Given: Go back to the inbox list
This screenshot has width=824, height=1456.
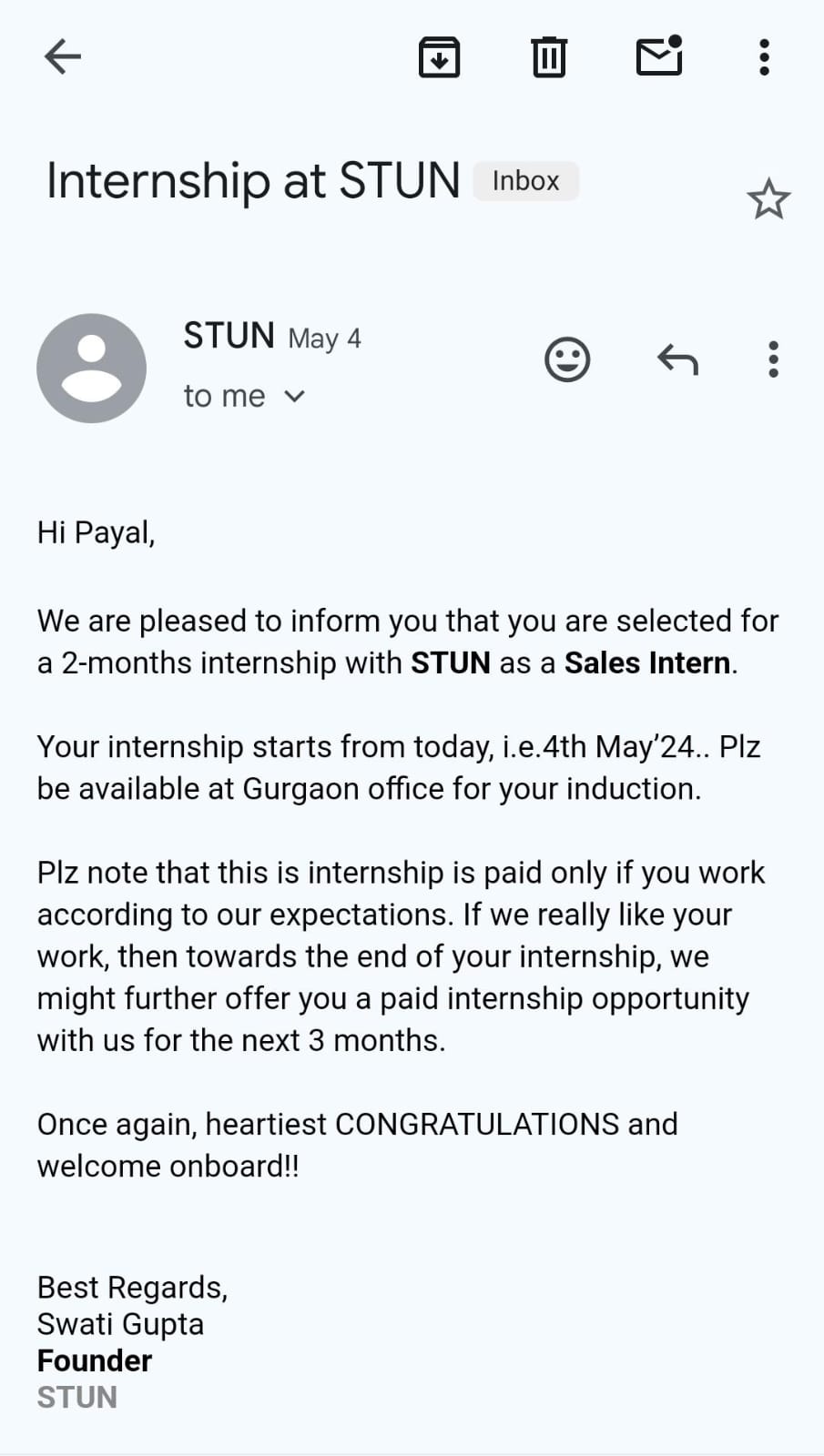Looking at the screenshot, I should (x=63, y=57).
